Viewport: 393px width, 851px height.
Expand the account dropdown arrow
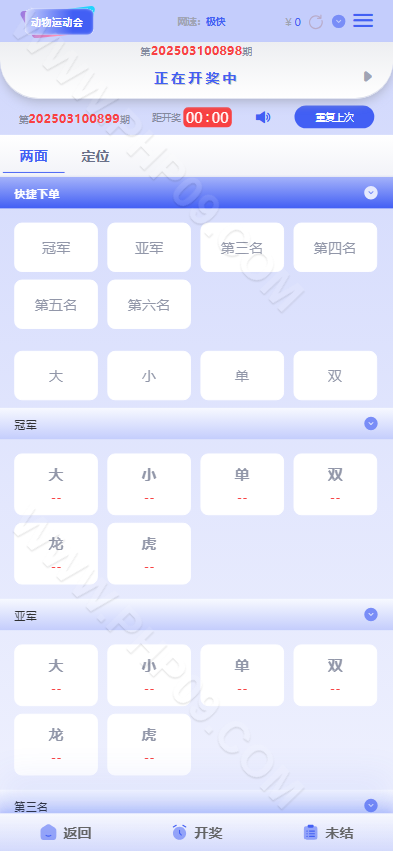pyautogui.click(x=339, y=22)
